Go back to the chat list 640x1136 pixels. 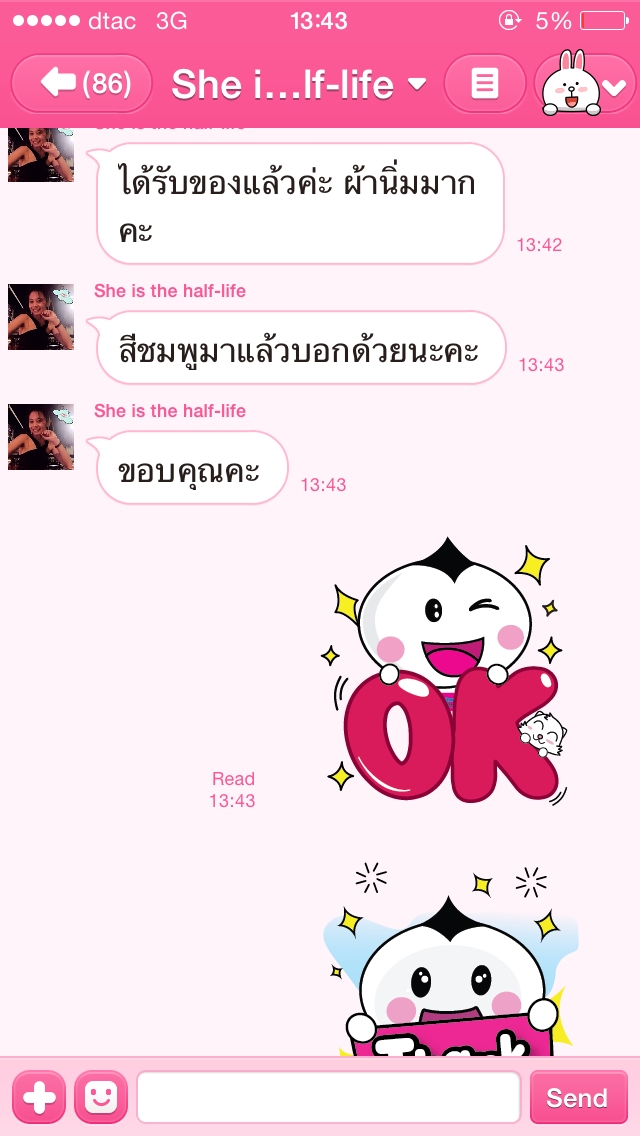coord(82,84)
